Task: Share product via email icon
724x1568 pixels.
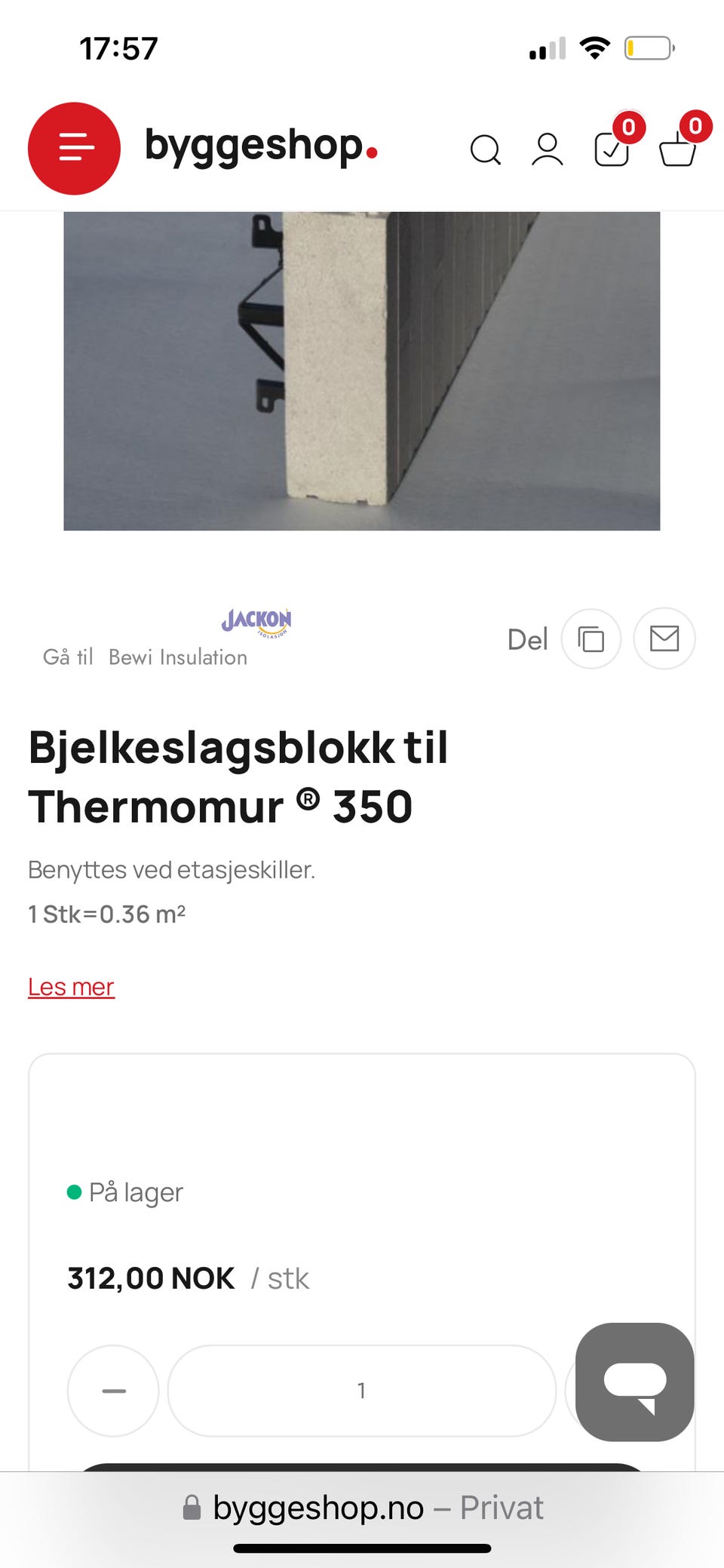Action: coord(664,638)
